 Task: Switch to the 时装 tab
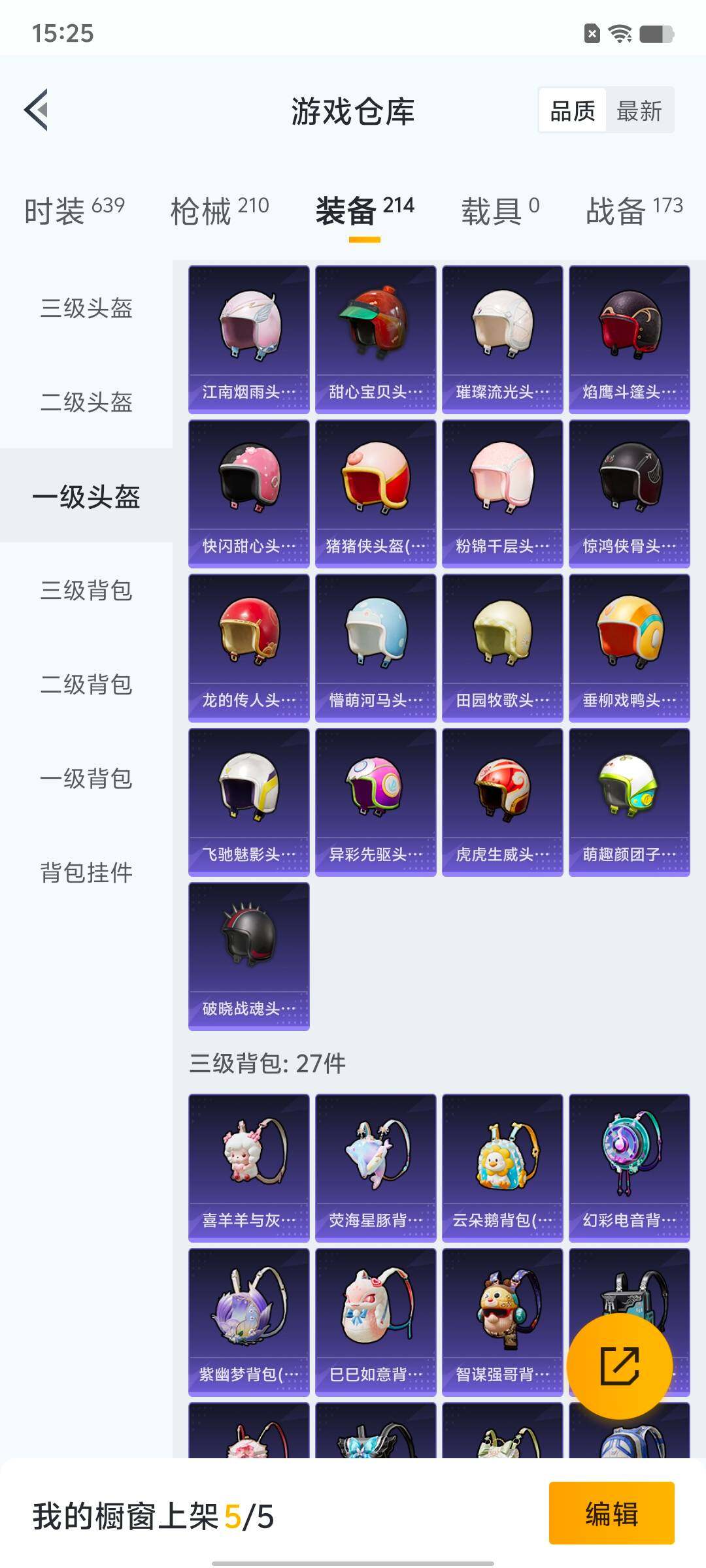[74, 210]
